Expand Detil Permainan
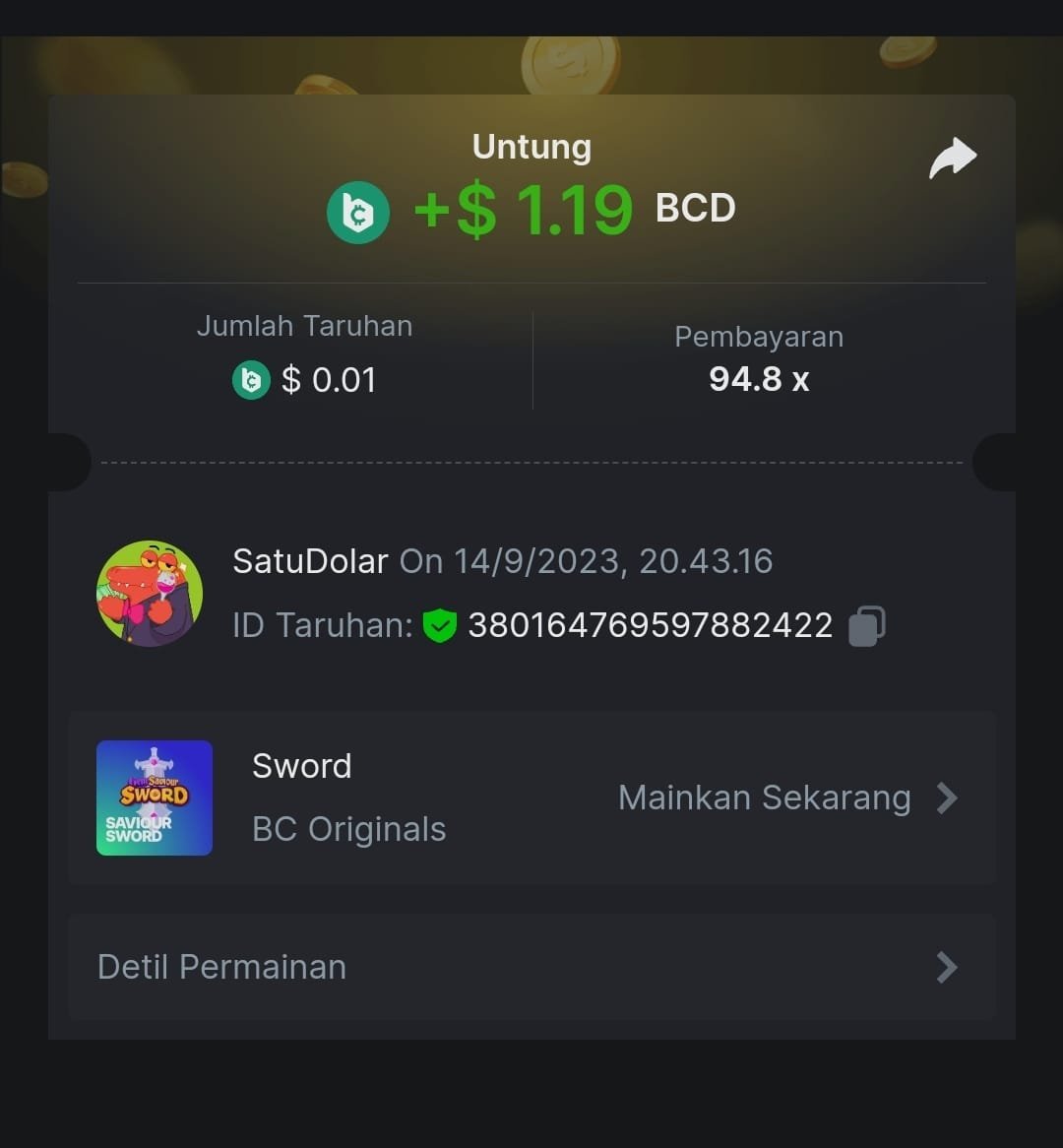Image resolution: width=1063 pixels, height=1148 pixels. coord(531,967)
